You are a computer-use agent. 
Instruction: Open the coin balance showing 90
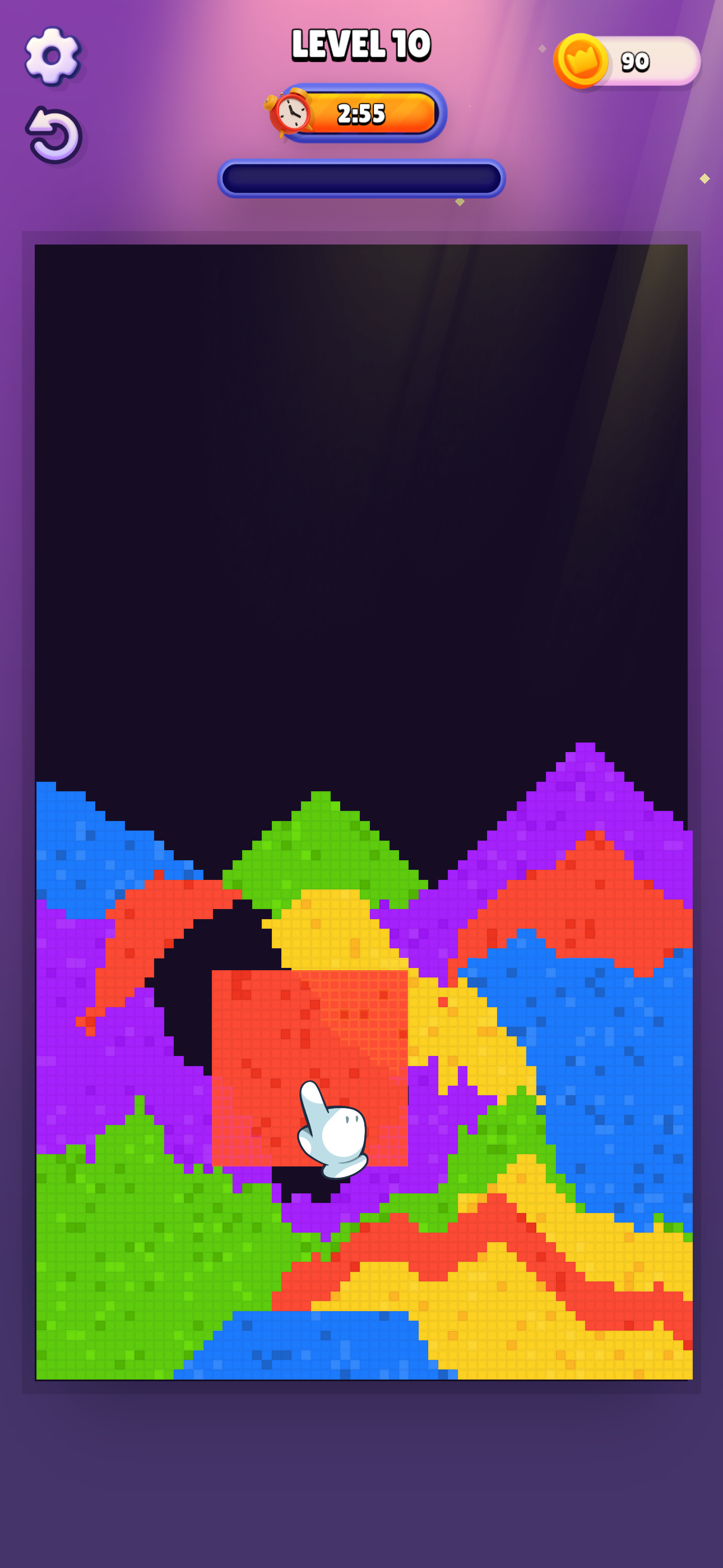(x=627, y=62)
